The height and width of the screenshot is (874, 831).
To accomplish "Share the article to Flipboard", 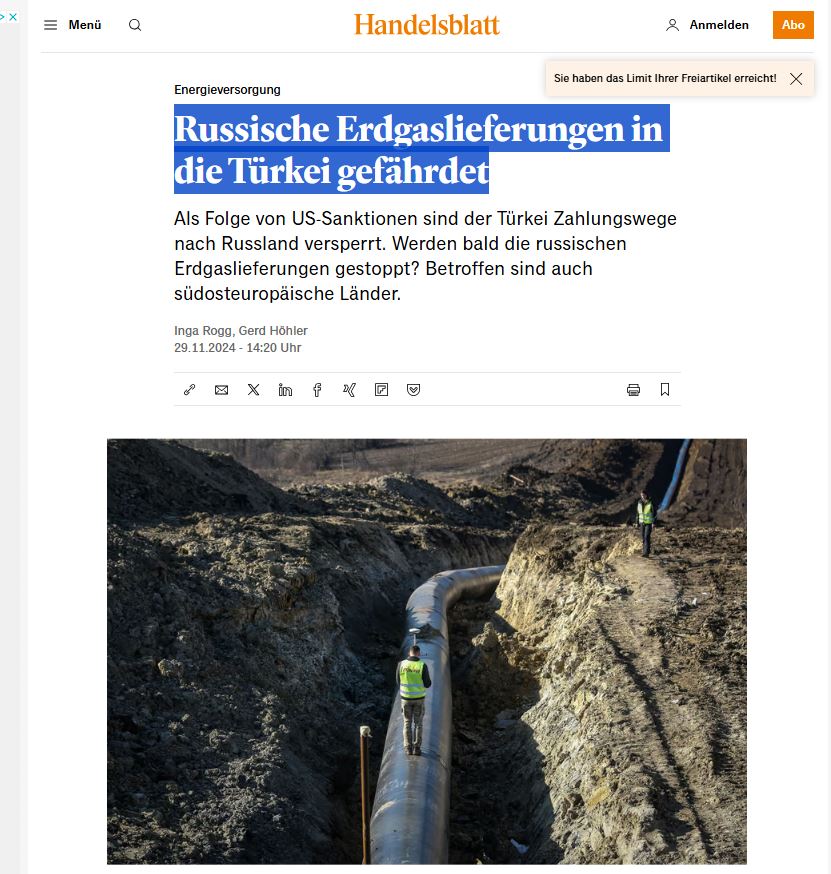I will tap(381, 390).
